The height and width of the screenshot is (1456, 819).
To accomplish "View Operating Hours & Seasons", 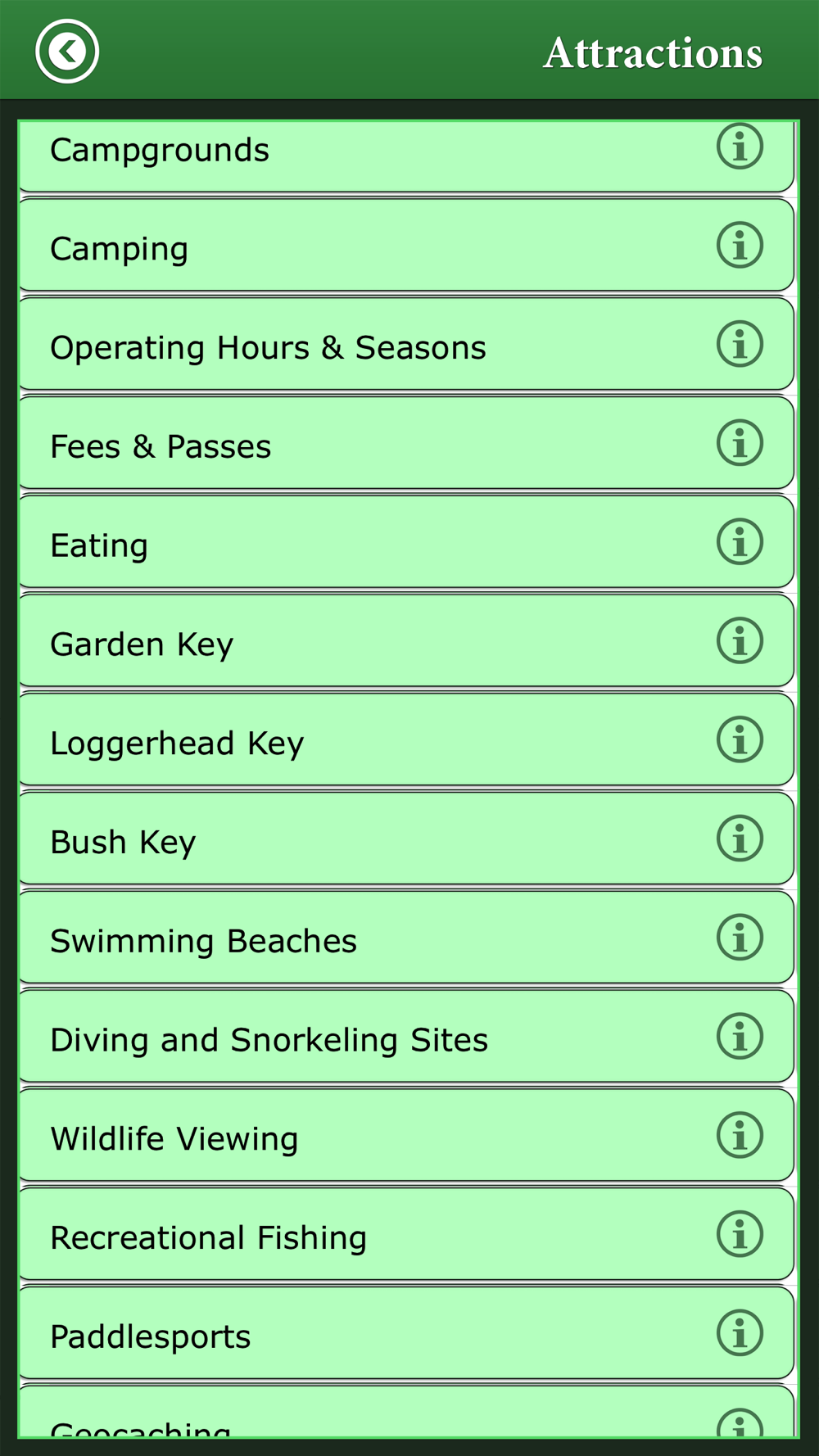I will 406,344.
